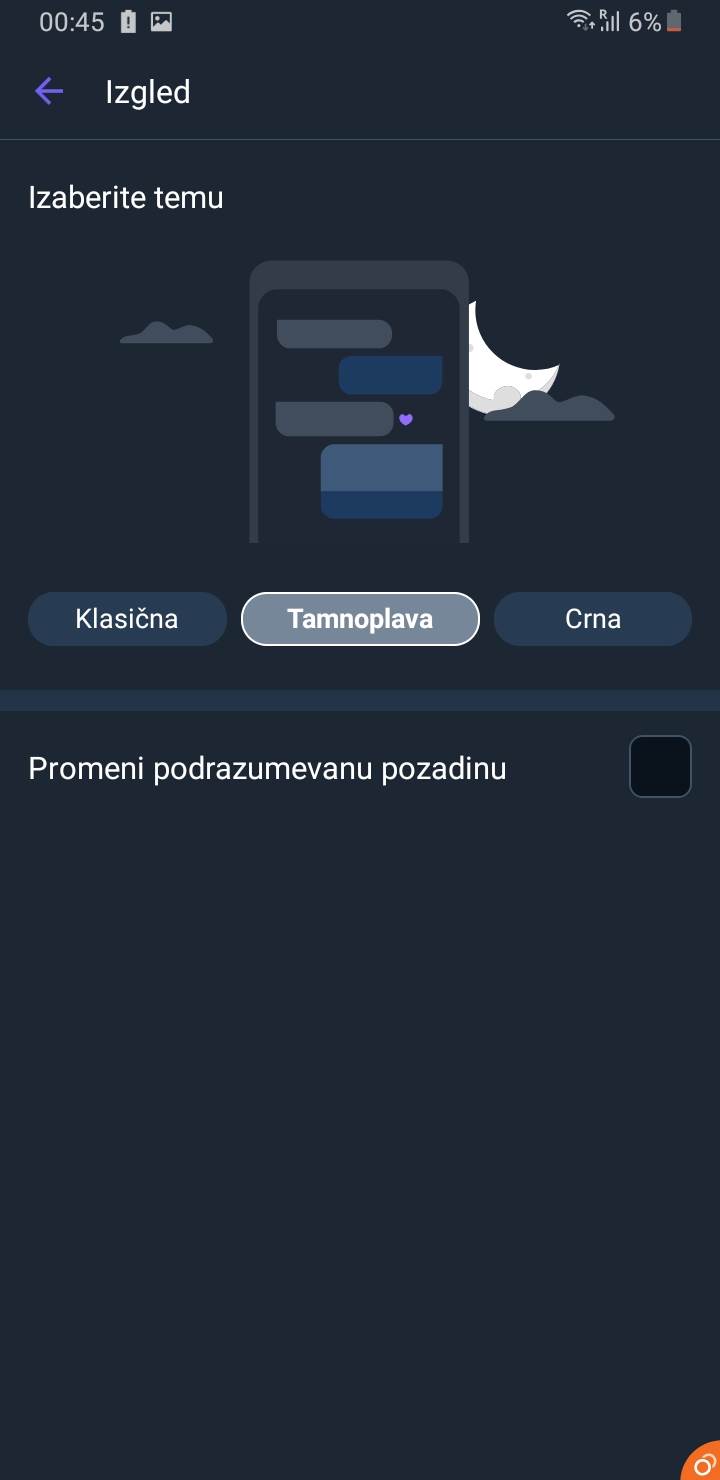Viewport: 720px width, 1480px height.
Task: Tap the screenshot notification icon
Action: tap(160, 20)
